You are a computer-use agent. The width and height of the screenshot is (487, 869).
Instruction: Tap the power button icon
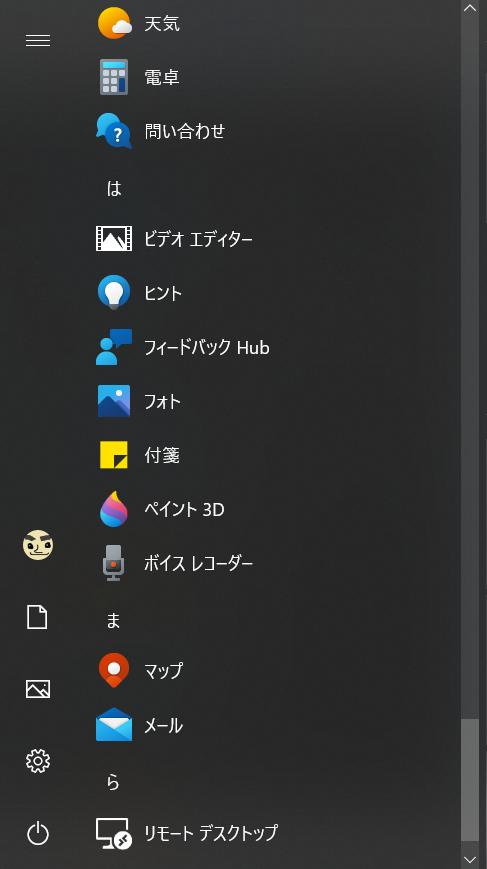pyautogui.click(x=38, y=833)
